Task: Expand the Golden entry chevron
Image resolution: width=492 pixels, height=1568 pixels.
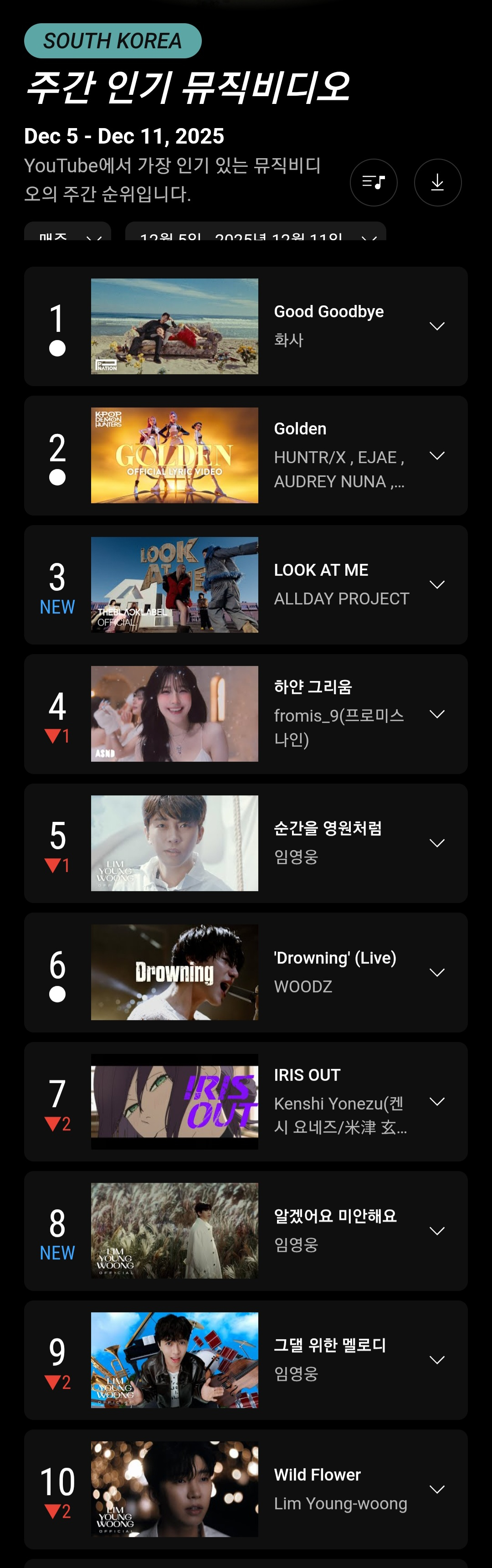Action: coord(437,455)
